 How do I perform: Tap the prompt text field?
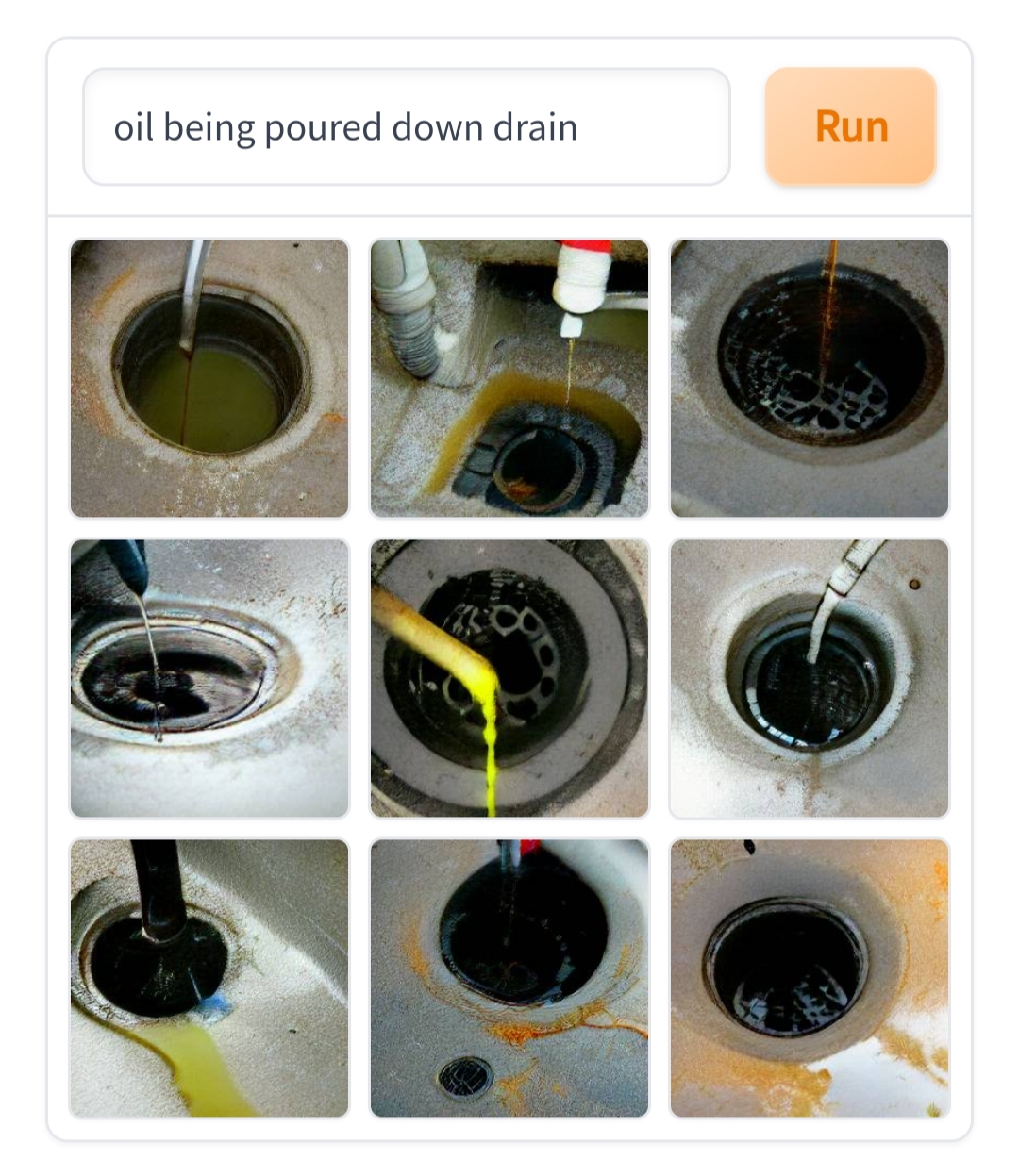point(406,126)
